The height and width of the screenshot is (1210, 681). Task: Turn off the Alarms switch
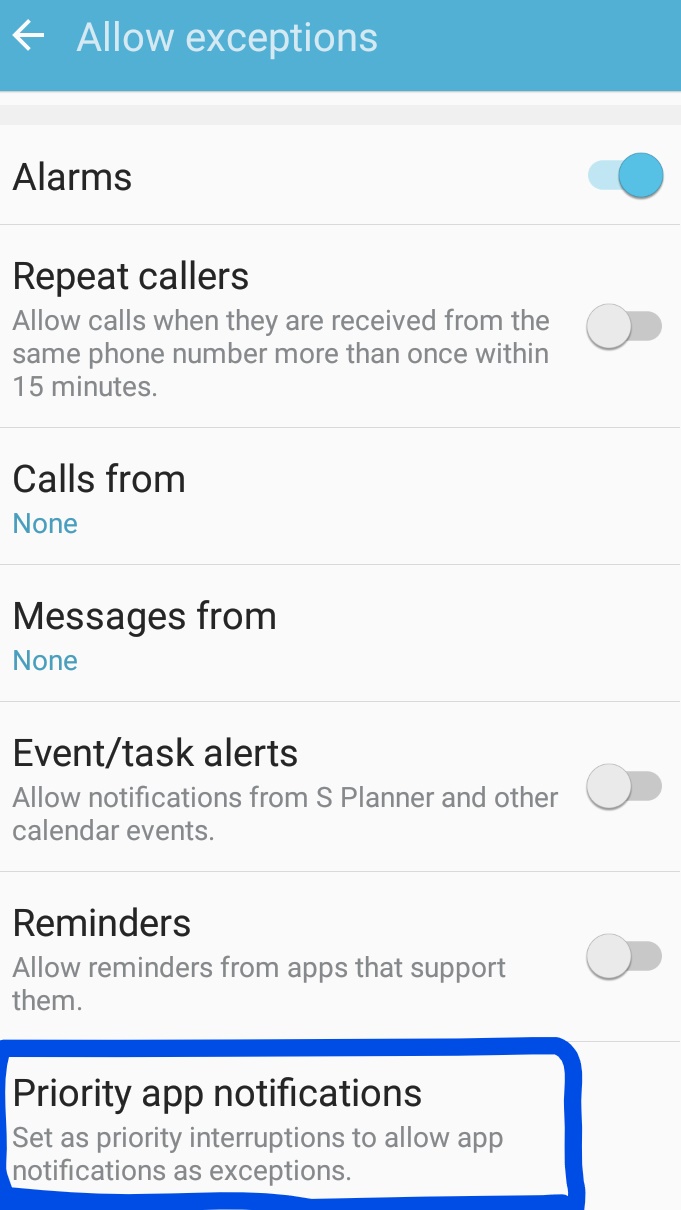click(625, 177)
